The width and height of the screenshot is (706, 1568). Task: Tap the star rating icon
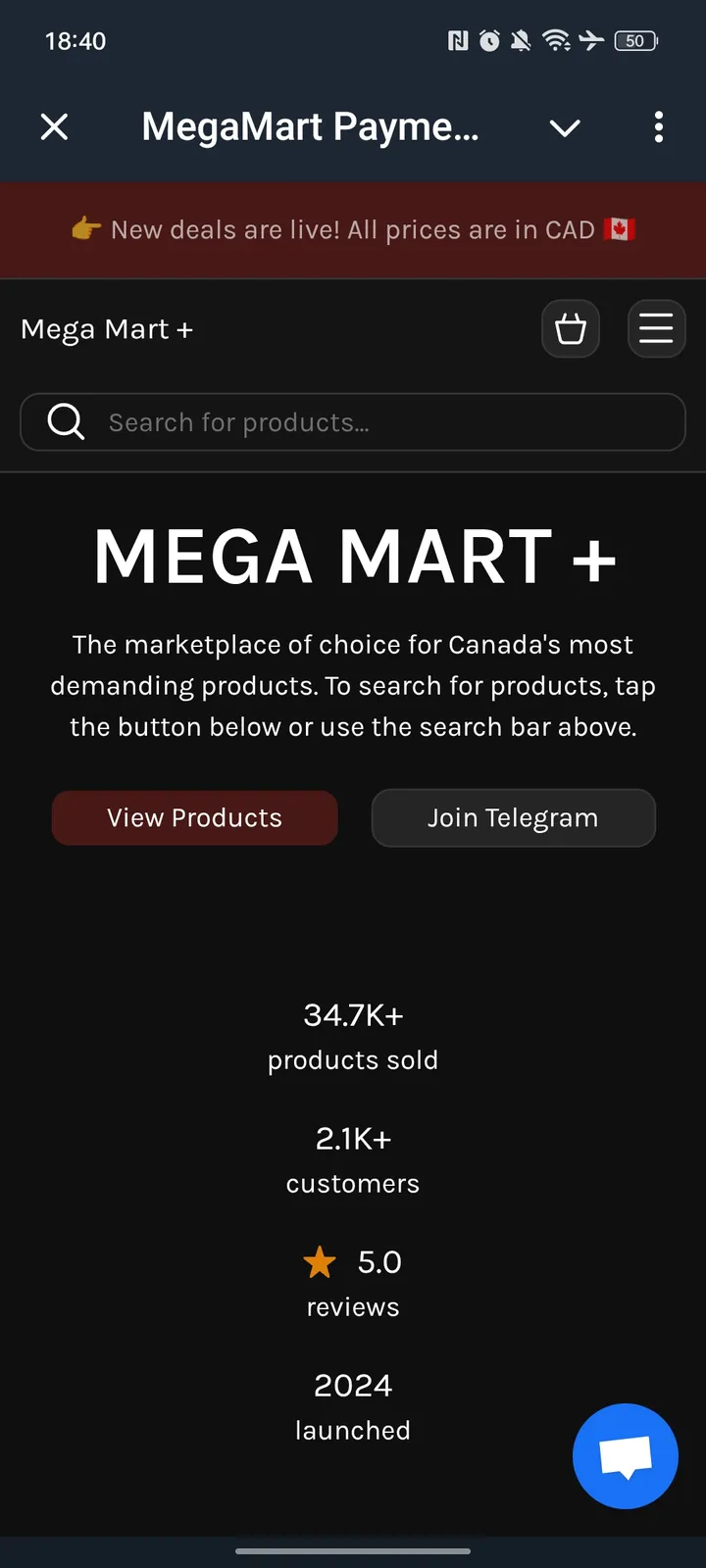(x=319, y=1262)
